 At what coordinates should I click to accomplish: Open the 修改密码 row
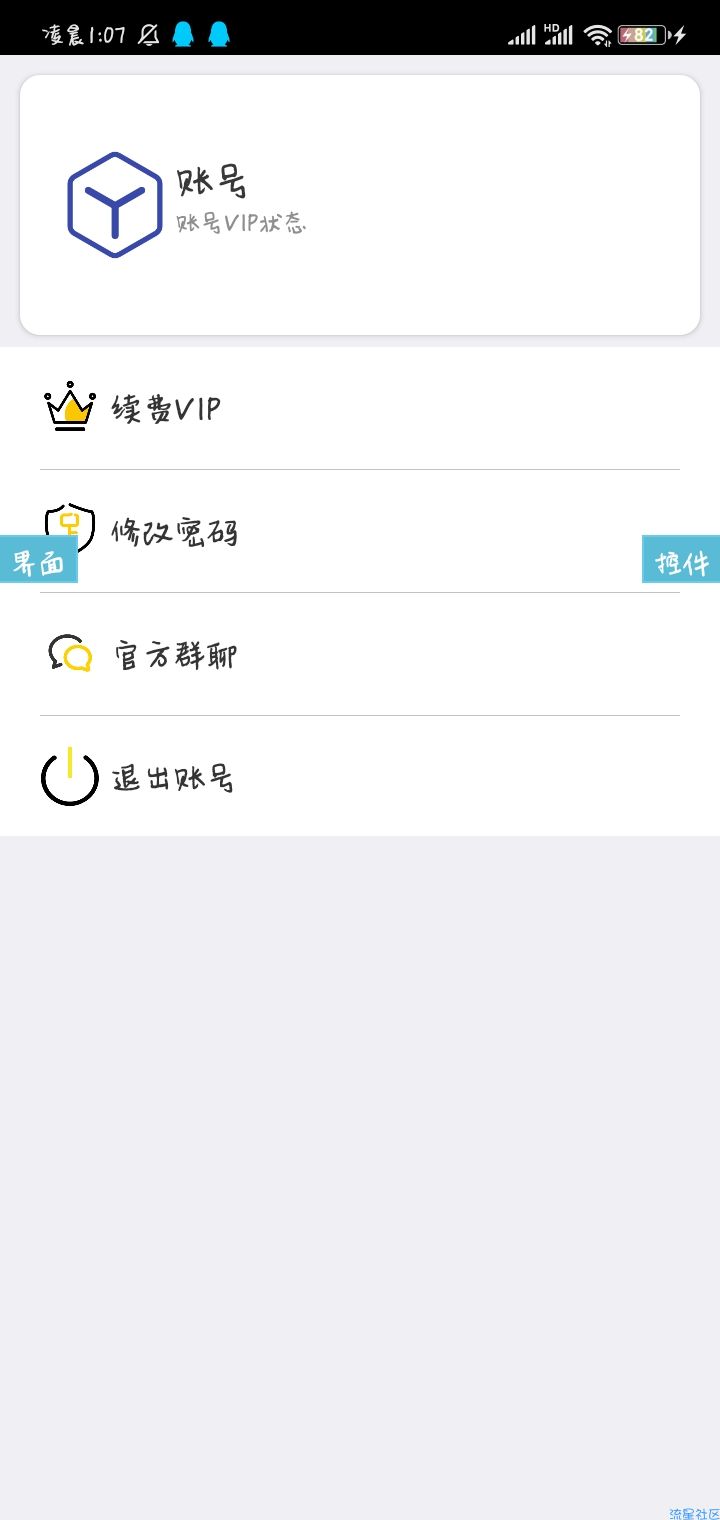360,531
